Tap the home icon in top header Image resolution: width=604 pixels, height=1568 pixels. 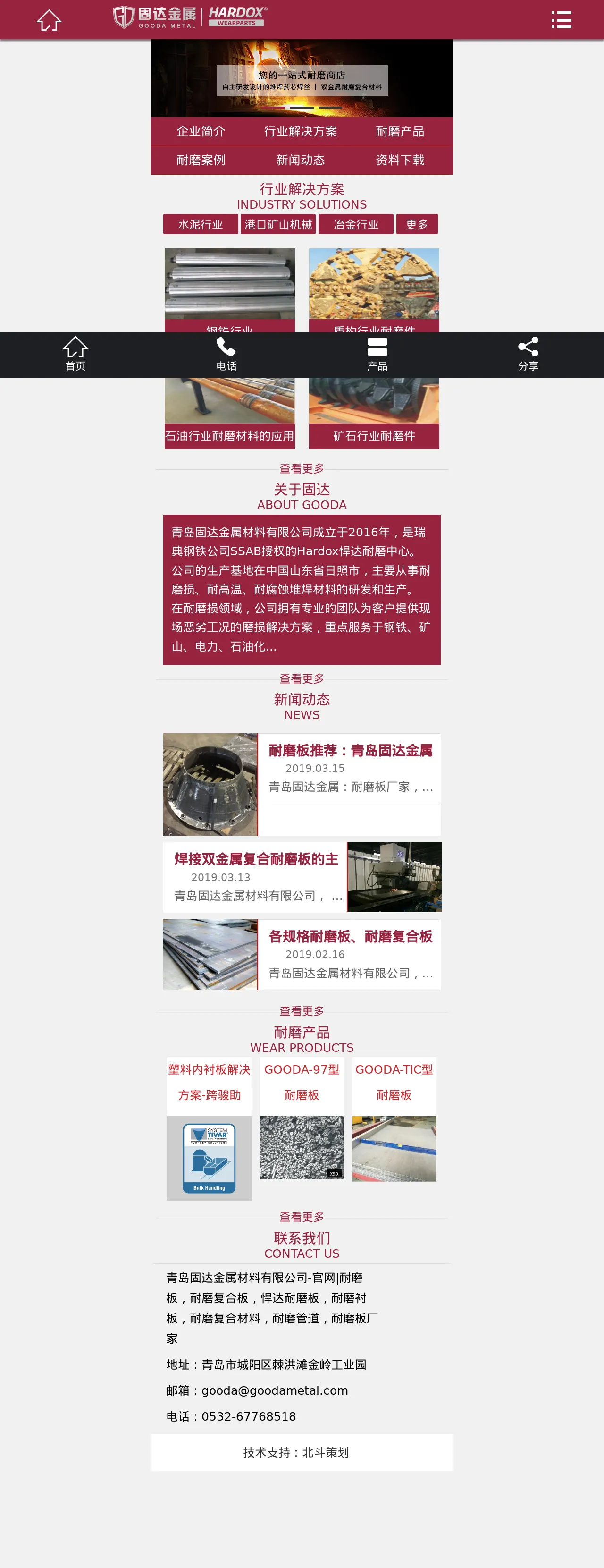click(49, 20)
